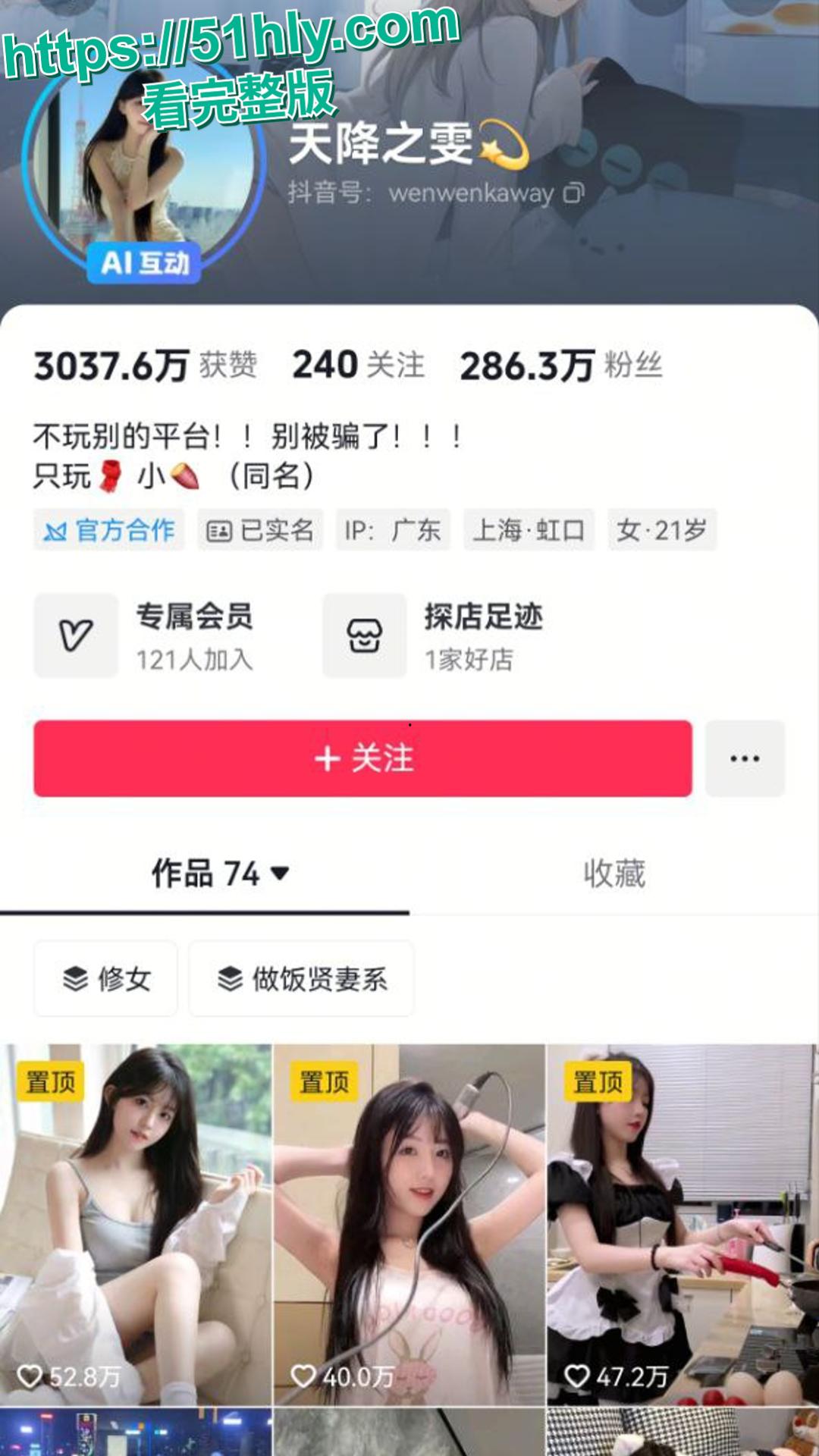Open the 专属会员 membership V icon
This screenshot has width=819, height=1456.
pos(75,634)
